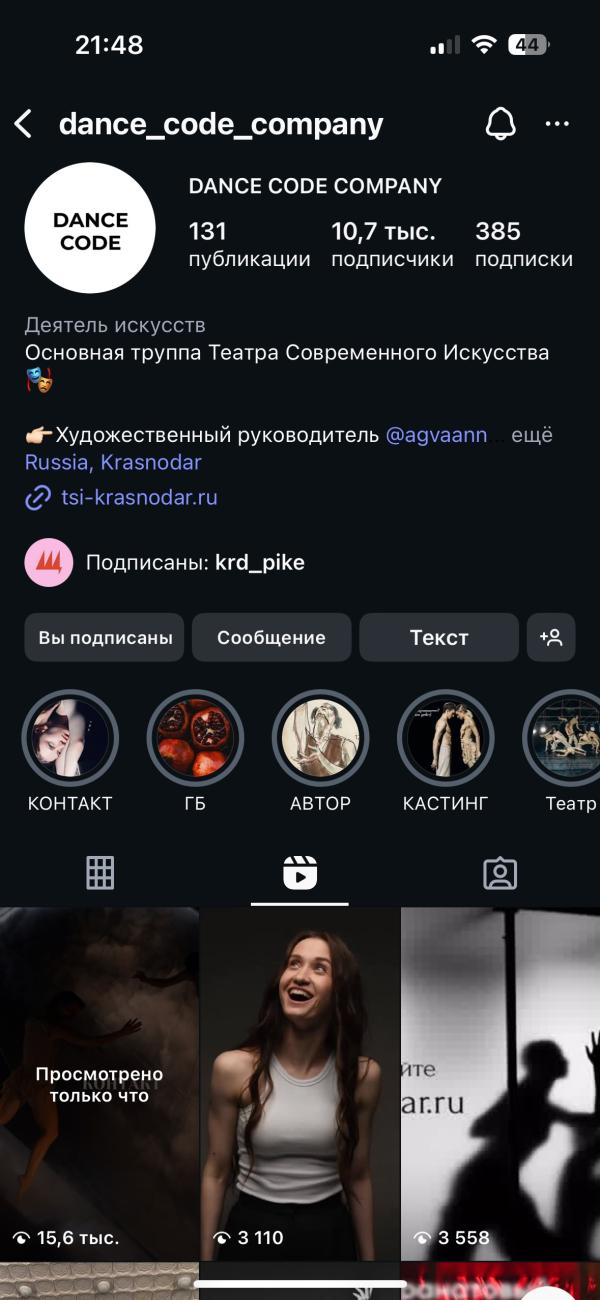600x1300 pixels.
Task: Open the ГБ story highlight
Action: (195, 740)
